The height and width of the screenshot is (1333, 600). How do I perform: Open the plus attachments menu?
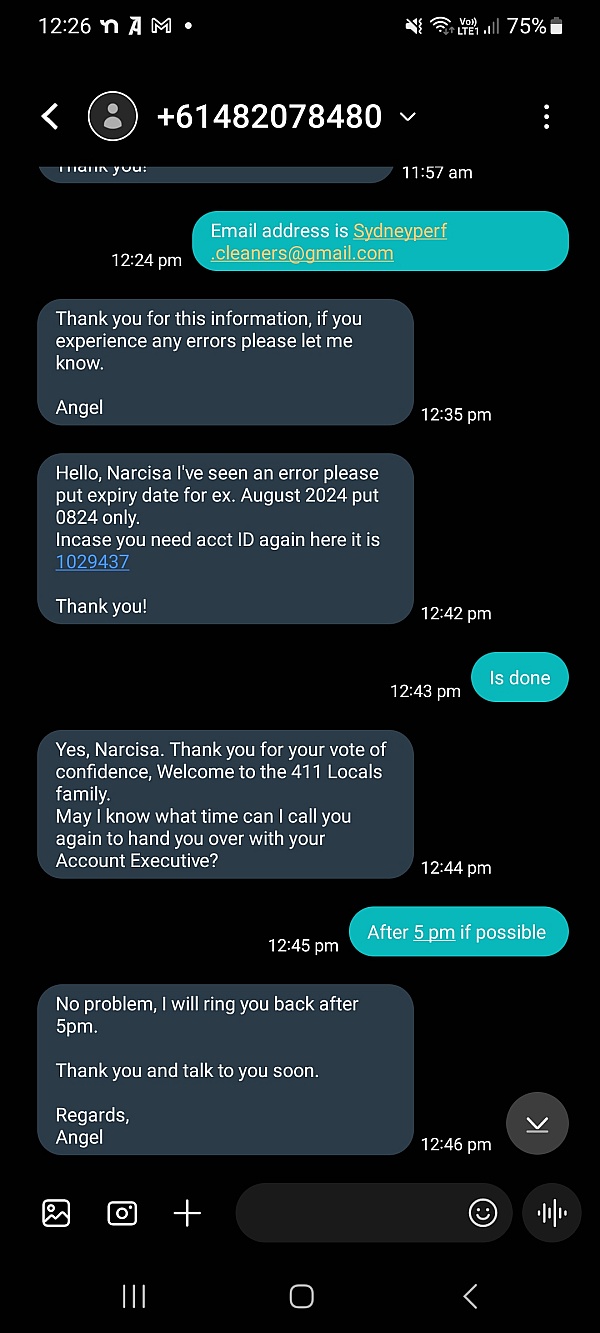(187, 1213)
